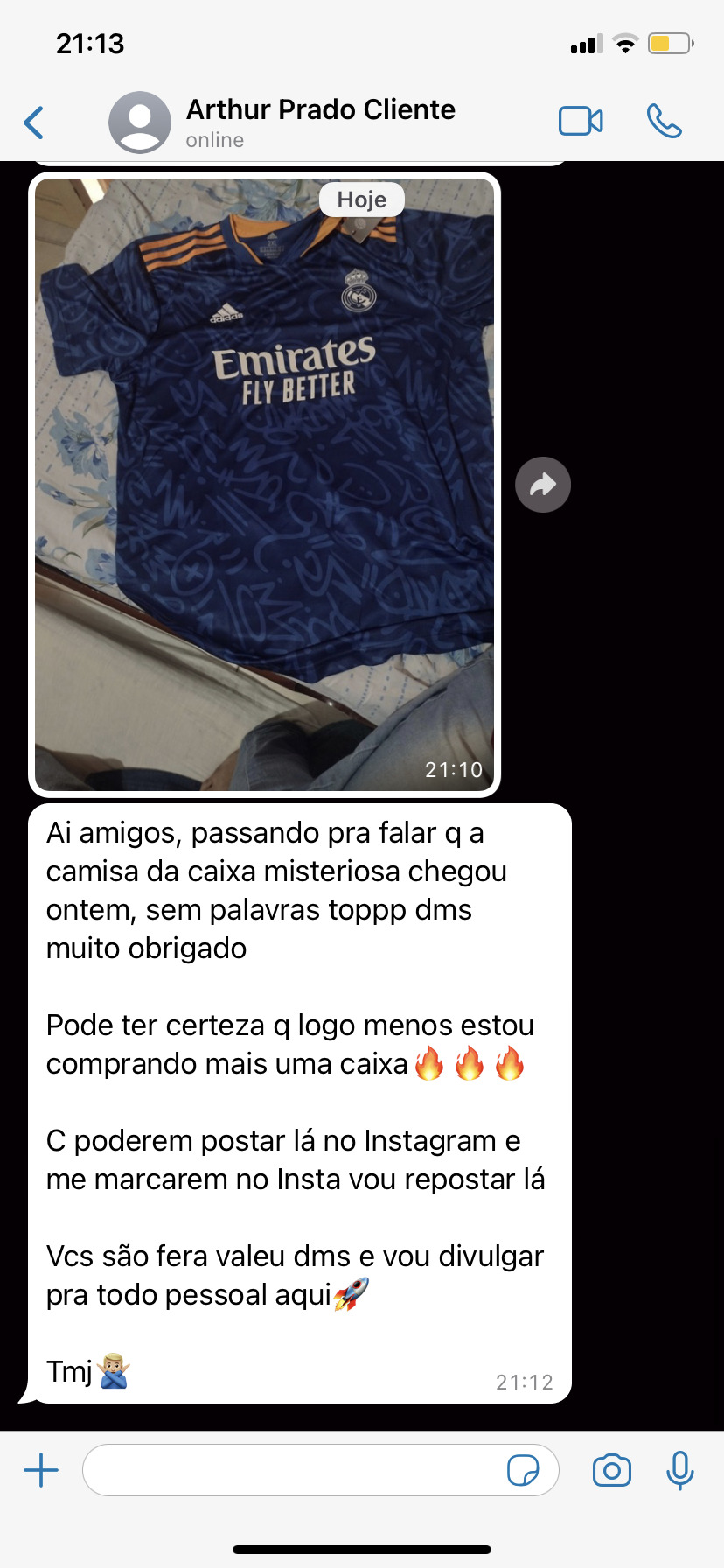The image size is (724, 1568).
Task: Open the camera to take a photo
Action: [x=611, y=1470]
